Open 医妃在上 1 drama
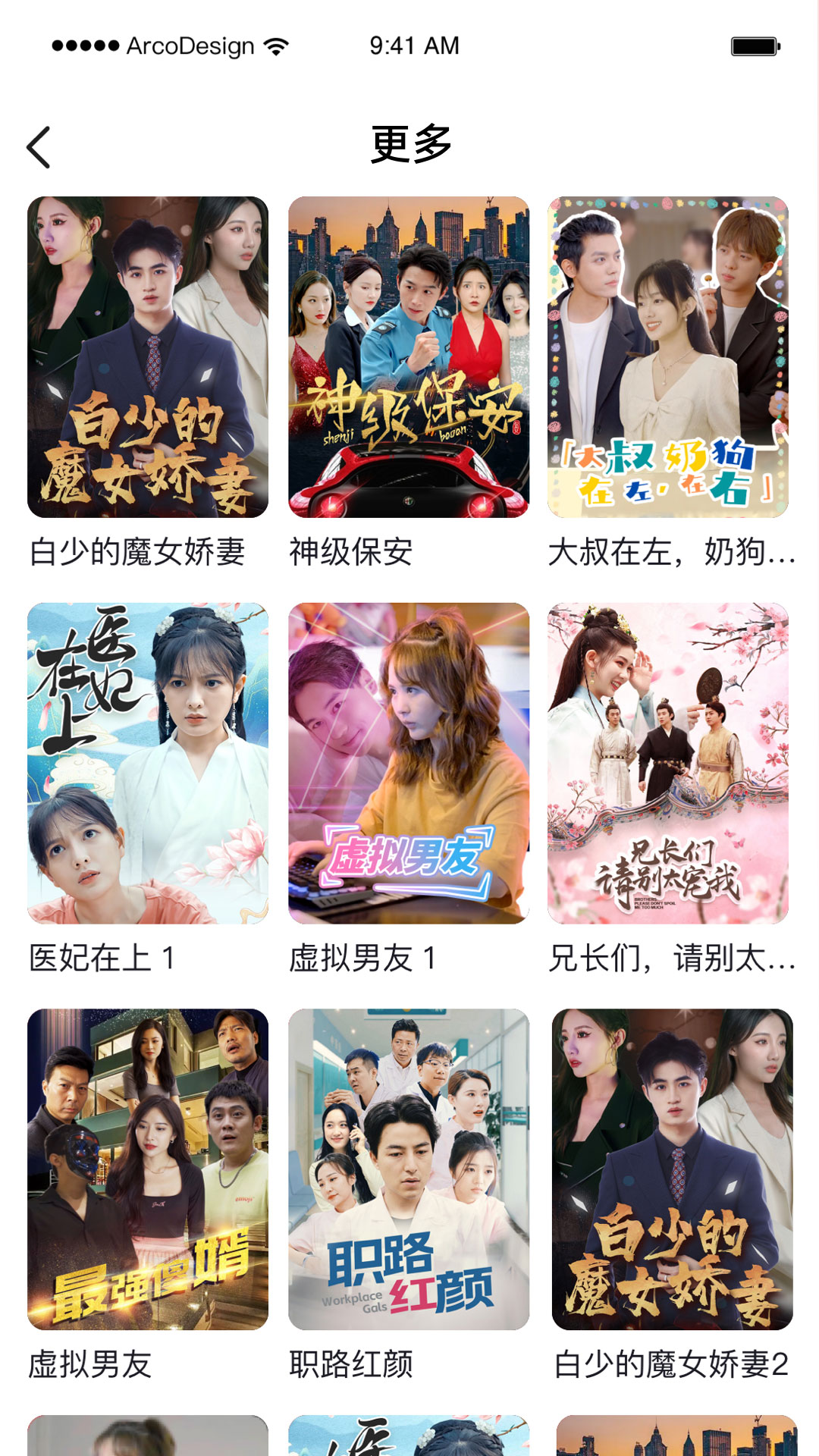The height and width of the screenshot is (1456, 819). pos(148,763)
